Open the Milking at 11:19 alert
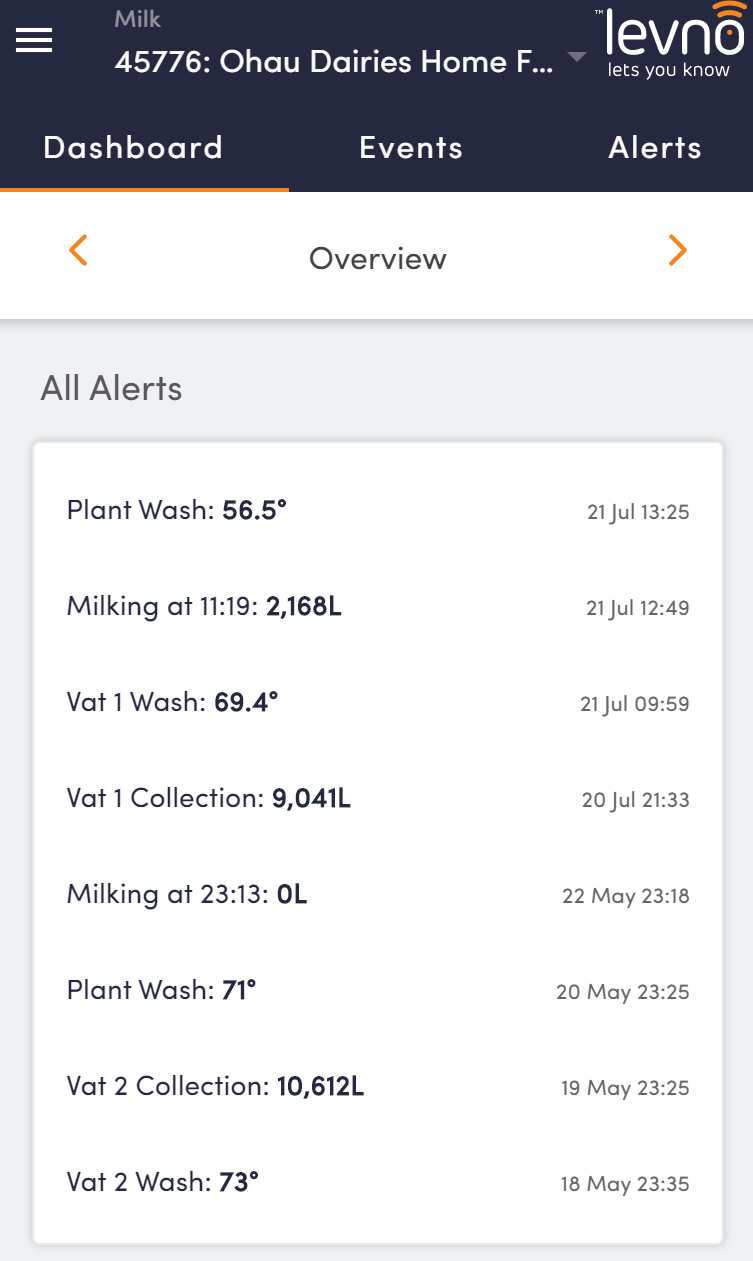 [x=378, y=607]
